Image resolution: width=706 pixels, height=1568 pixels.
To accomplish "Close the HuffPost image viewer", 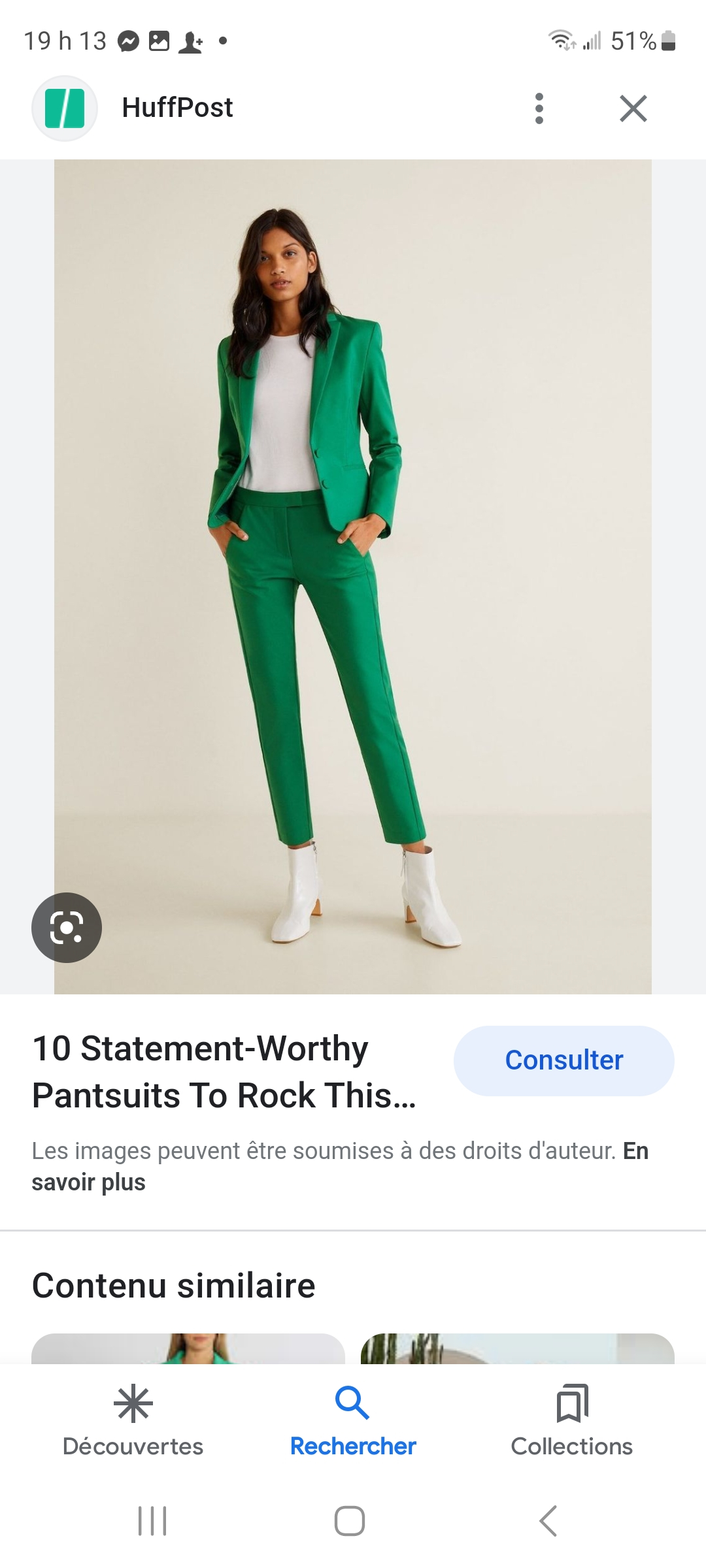I will tap(633, 108).
